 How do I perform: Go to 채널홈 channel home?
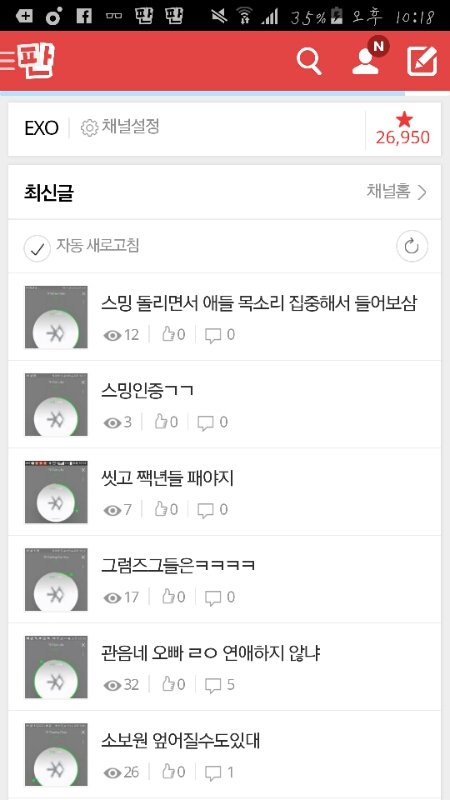(396, 192)
